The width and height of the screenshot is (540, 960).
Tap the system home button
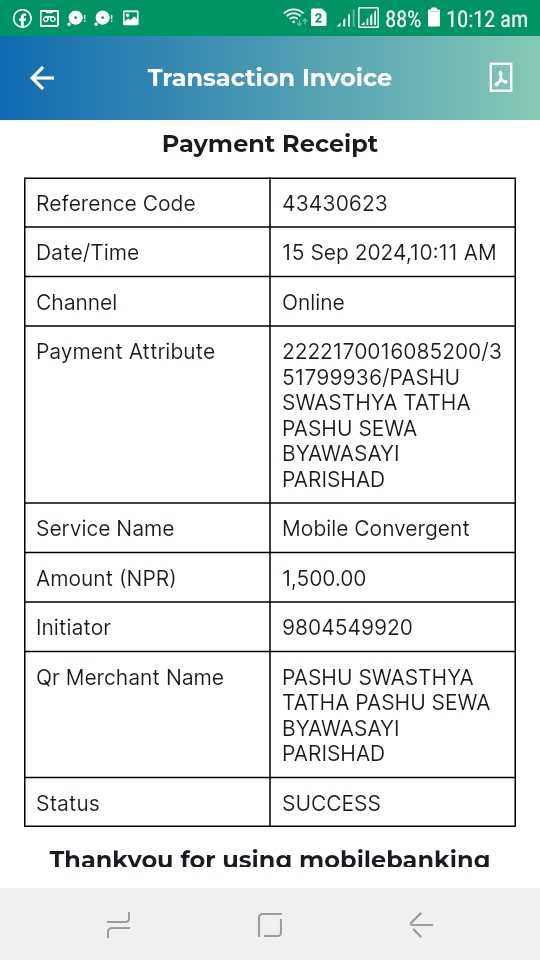click(x=270, y=924)
